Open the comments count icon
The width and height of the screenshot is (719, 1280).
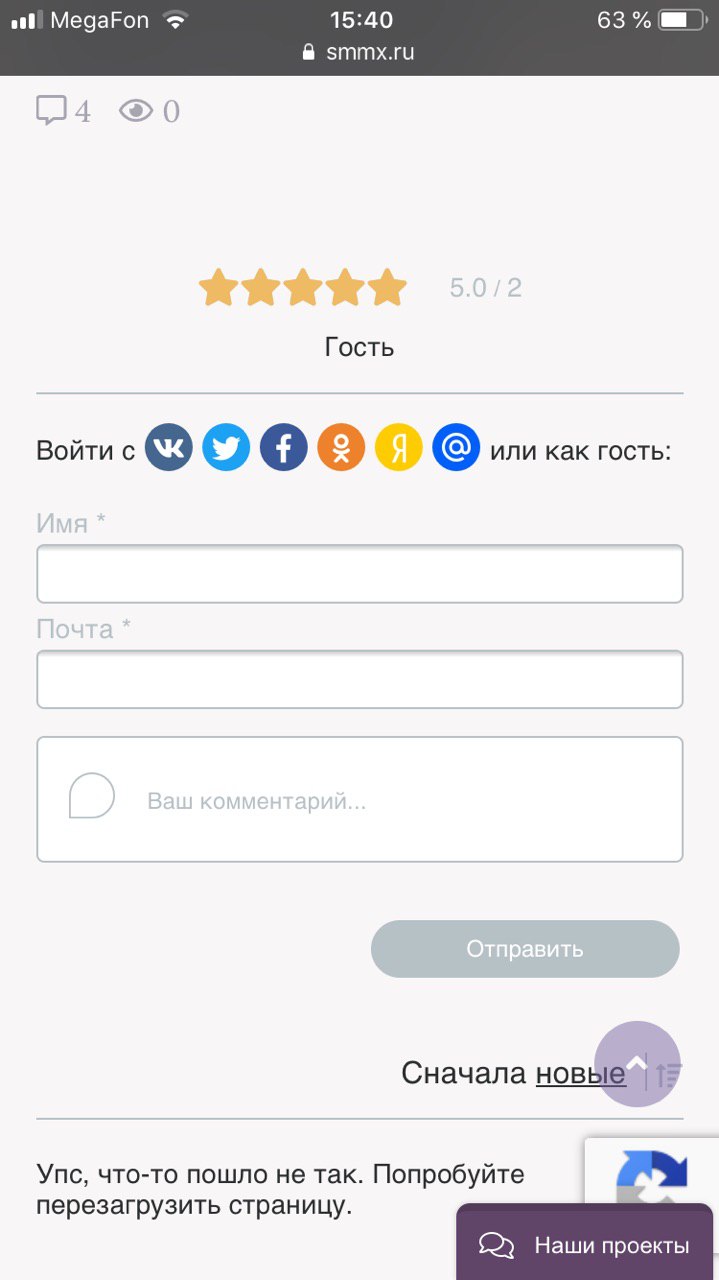pos(51,110)
